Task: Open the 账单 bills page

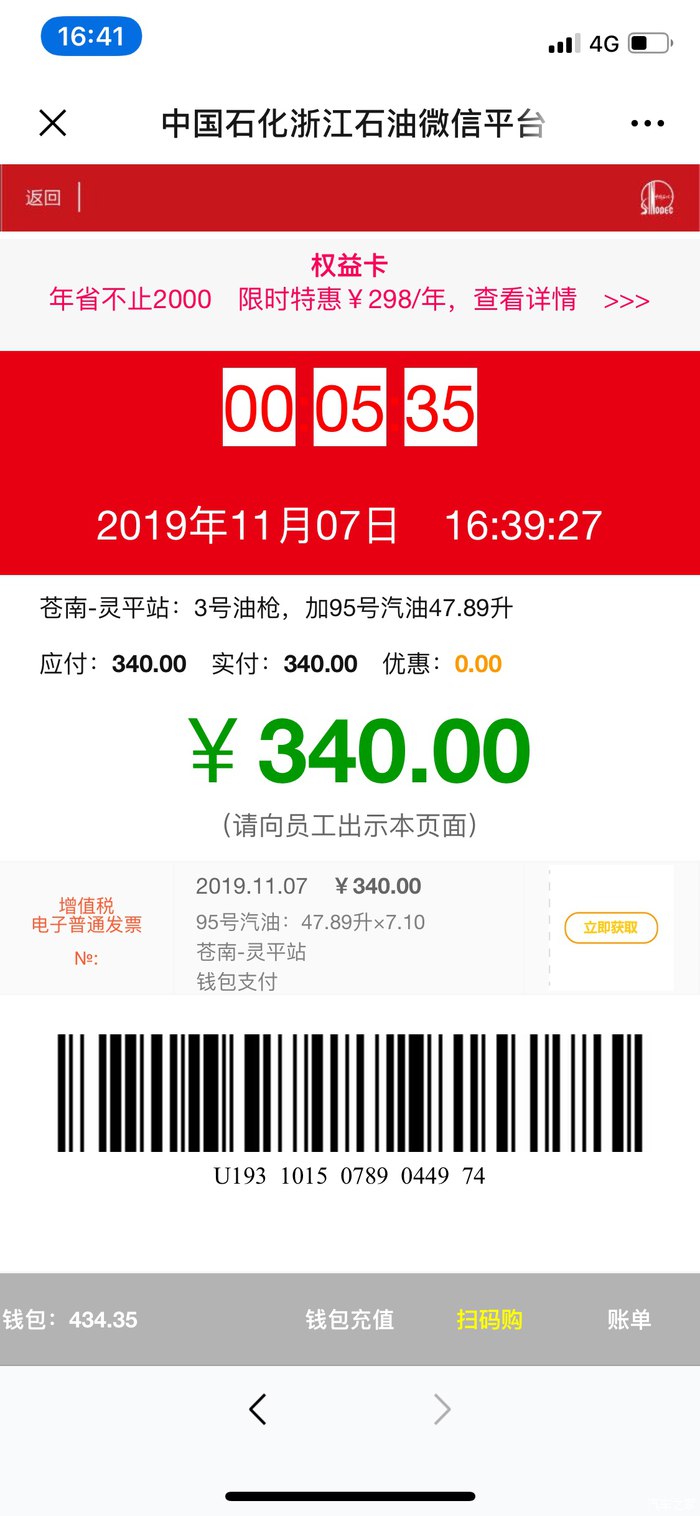Action: pos(629,1319)
